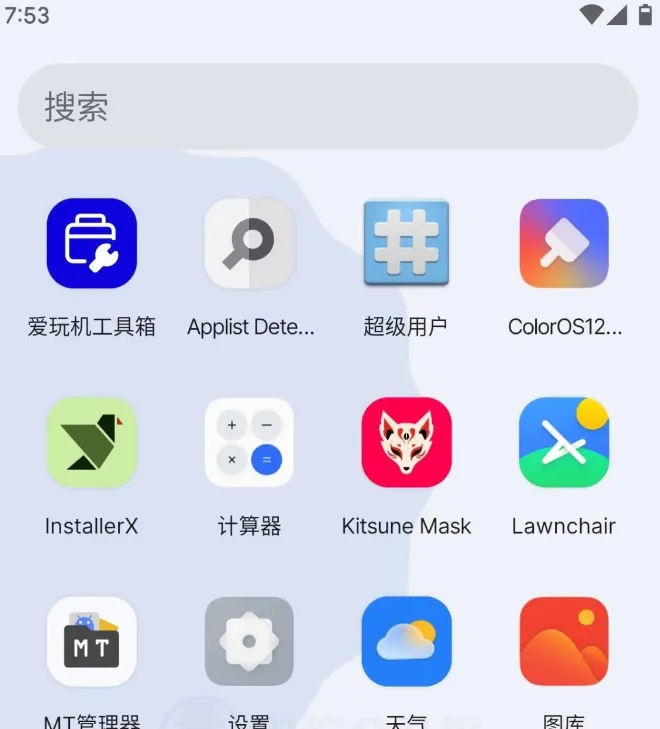
Task: Tap the 搜索 search box
Action: pyautogui.click(x=328, y=107)
